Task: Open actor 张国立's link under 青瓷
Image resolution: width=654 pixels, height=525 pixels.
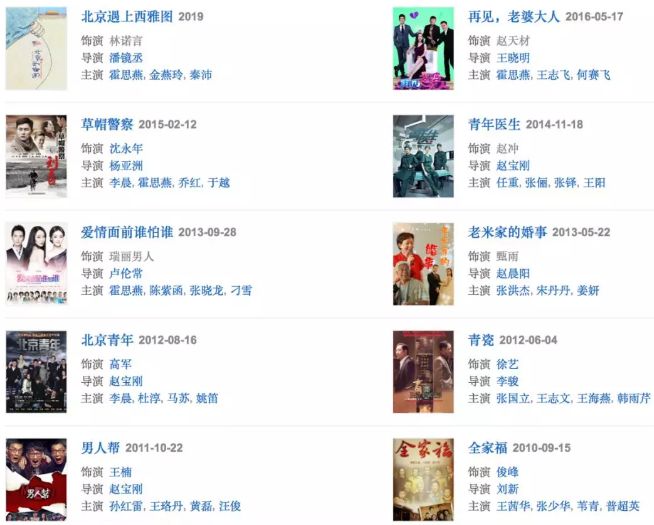Action: click(x=513, y=398)
